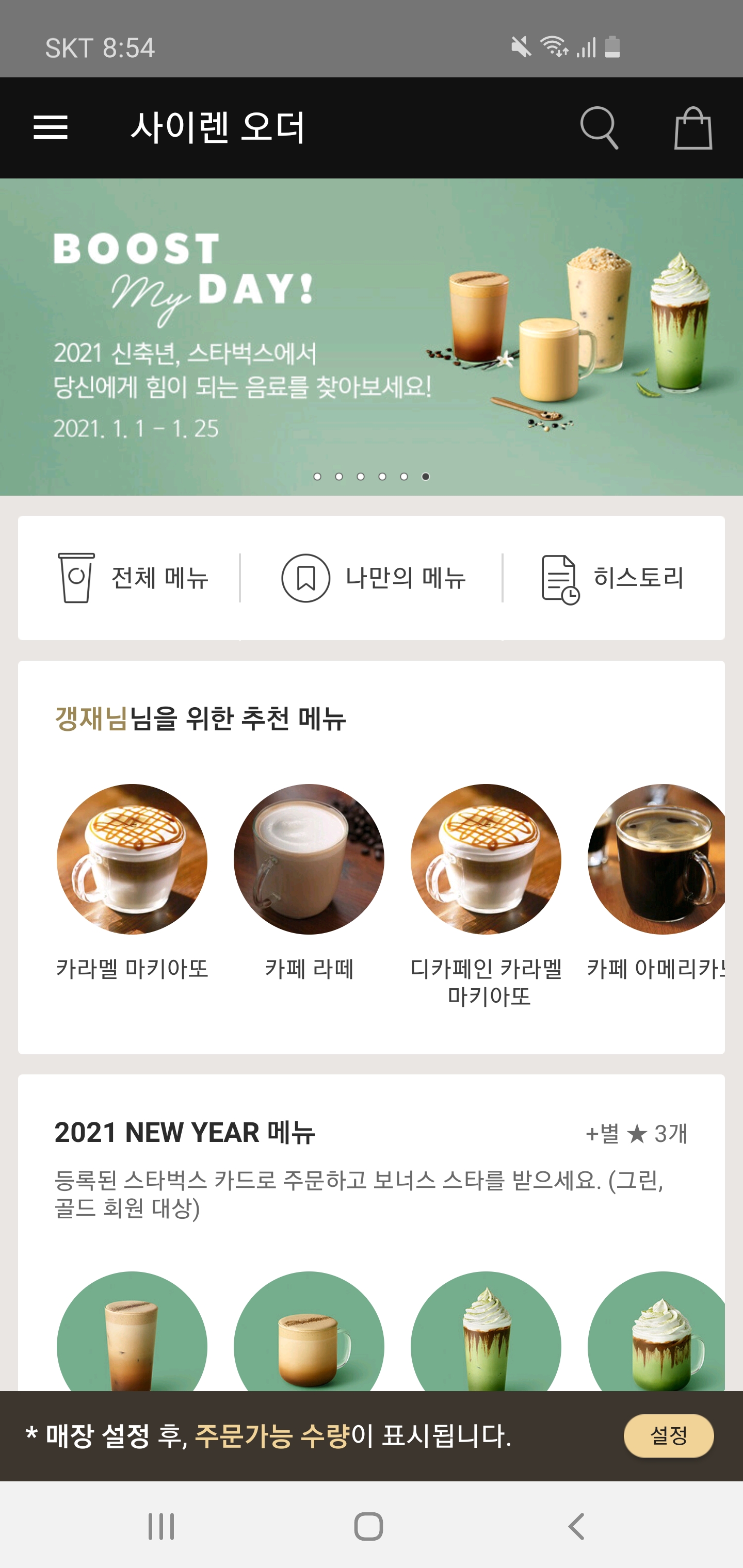Tap the 설정 store setting button
Image resolution: width=743 pixels, height=1568 pixels.
[668, 1435]
